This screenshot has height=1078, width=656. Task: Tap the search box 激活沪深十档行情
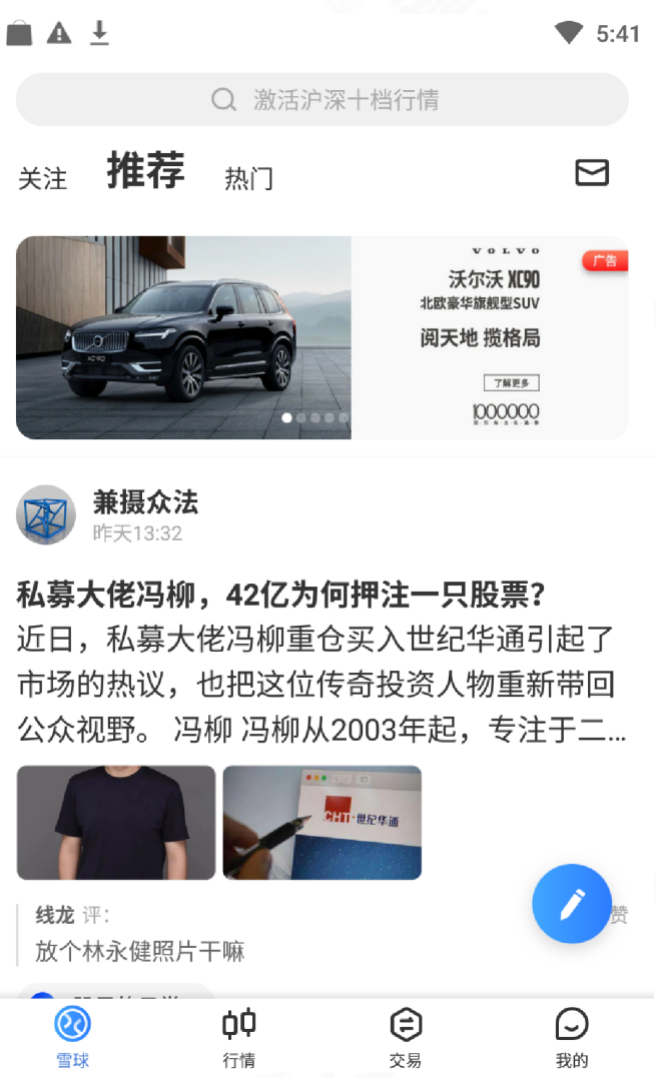pos(322,100)
